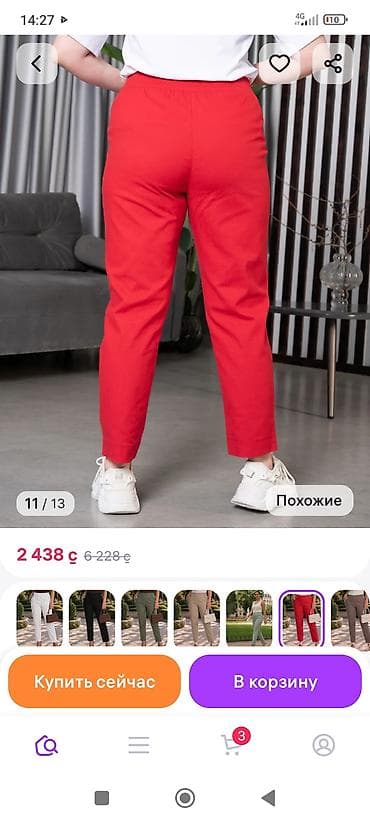
Task: Share this product
Action: click(x=333, y=63)
